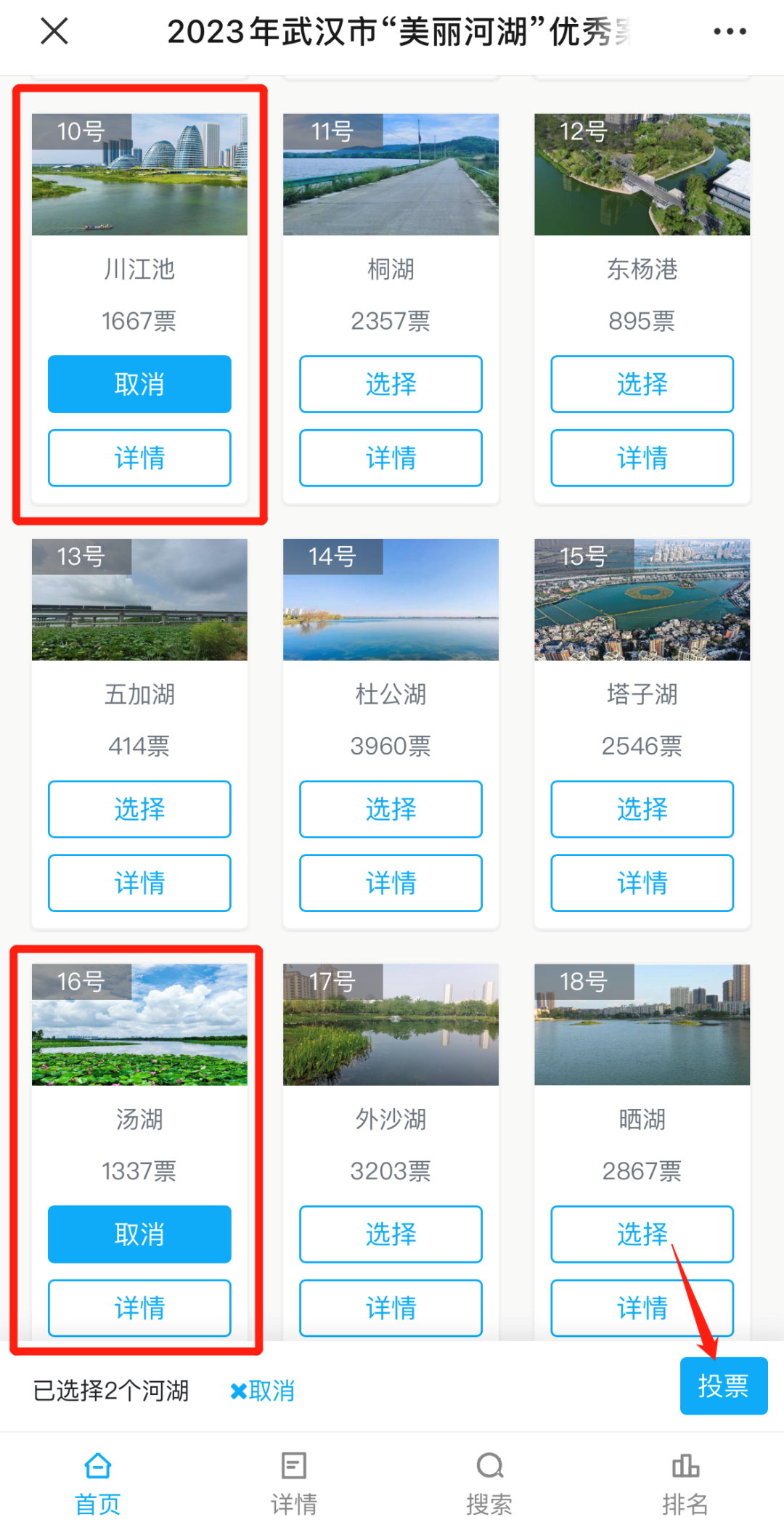
Task: View 详情 for 杜公湖
Action: coord(391,883)
